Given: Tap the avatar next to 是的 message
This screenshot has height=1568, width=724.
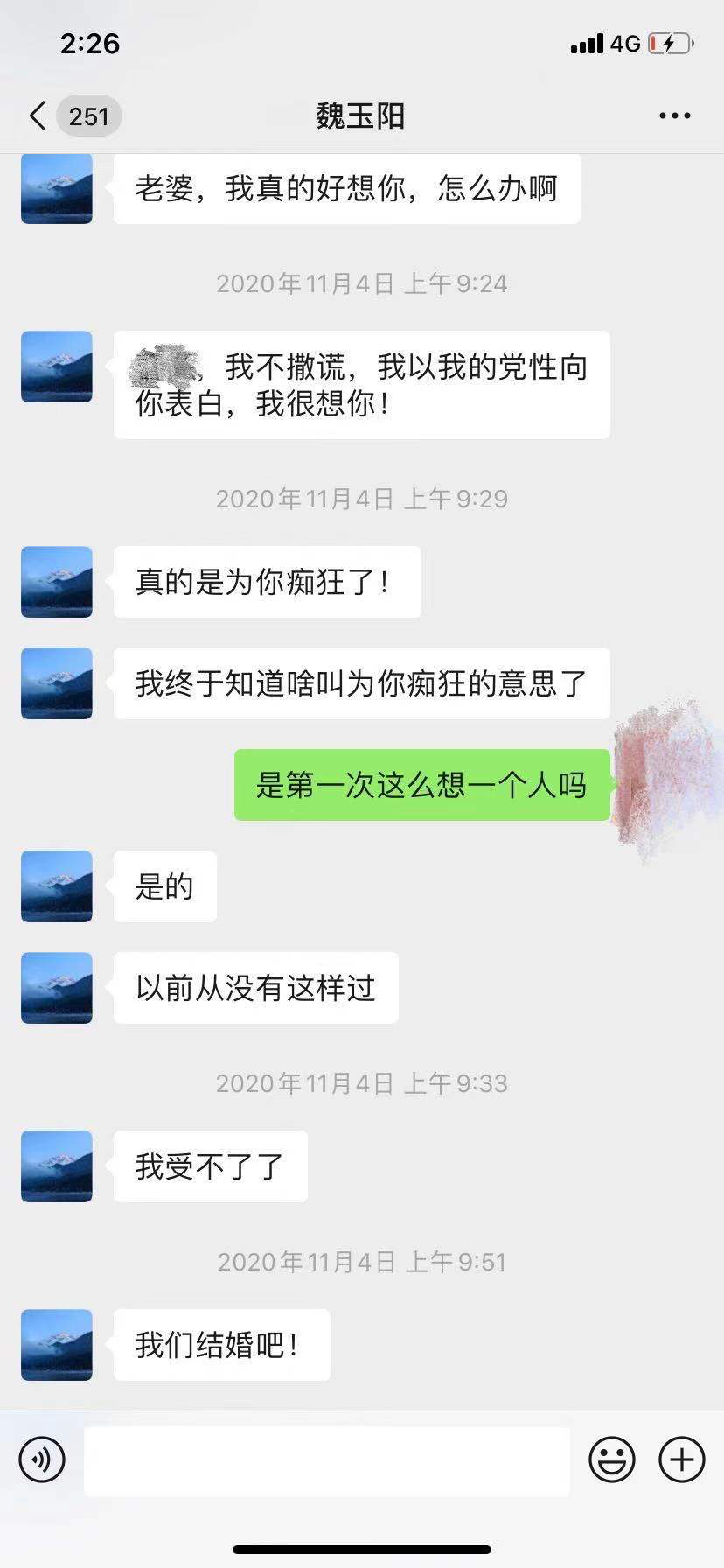Looking at the screenshot, I should pos(56,886).
